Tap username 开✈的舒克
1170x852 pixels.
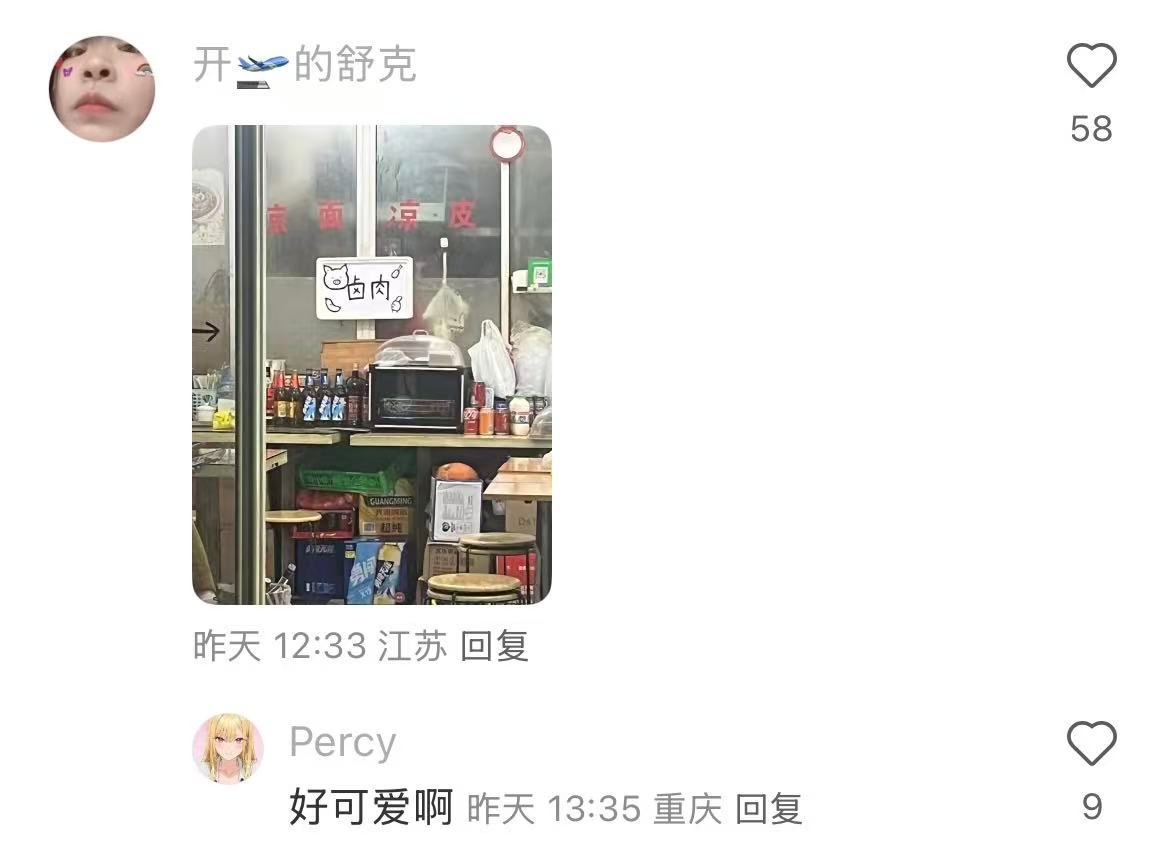click(x=304, y=66)
